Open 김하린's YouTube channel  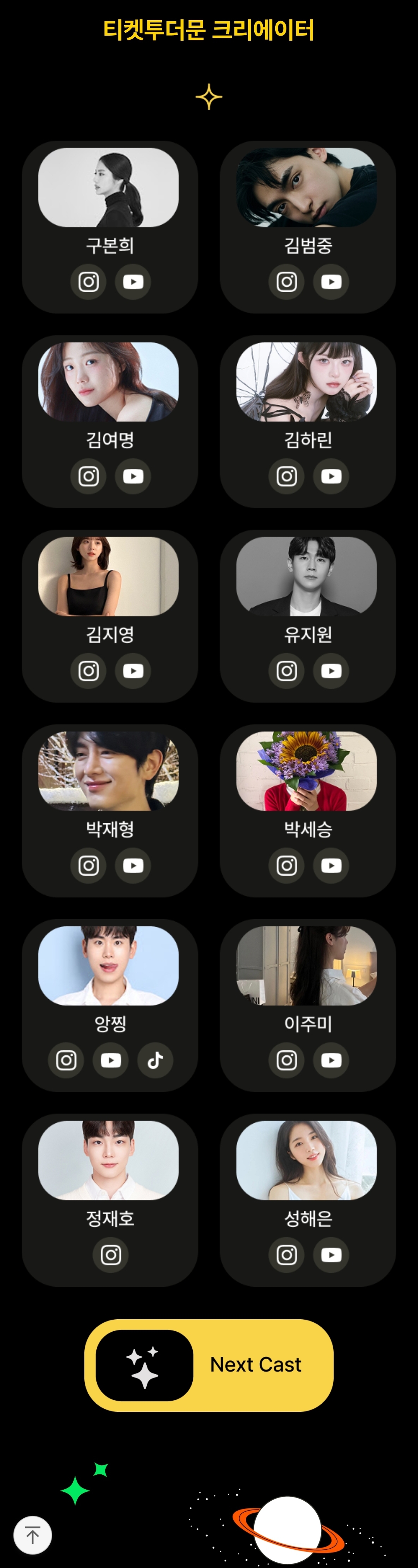(x=331, y=476)
